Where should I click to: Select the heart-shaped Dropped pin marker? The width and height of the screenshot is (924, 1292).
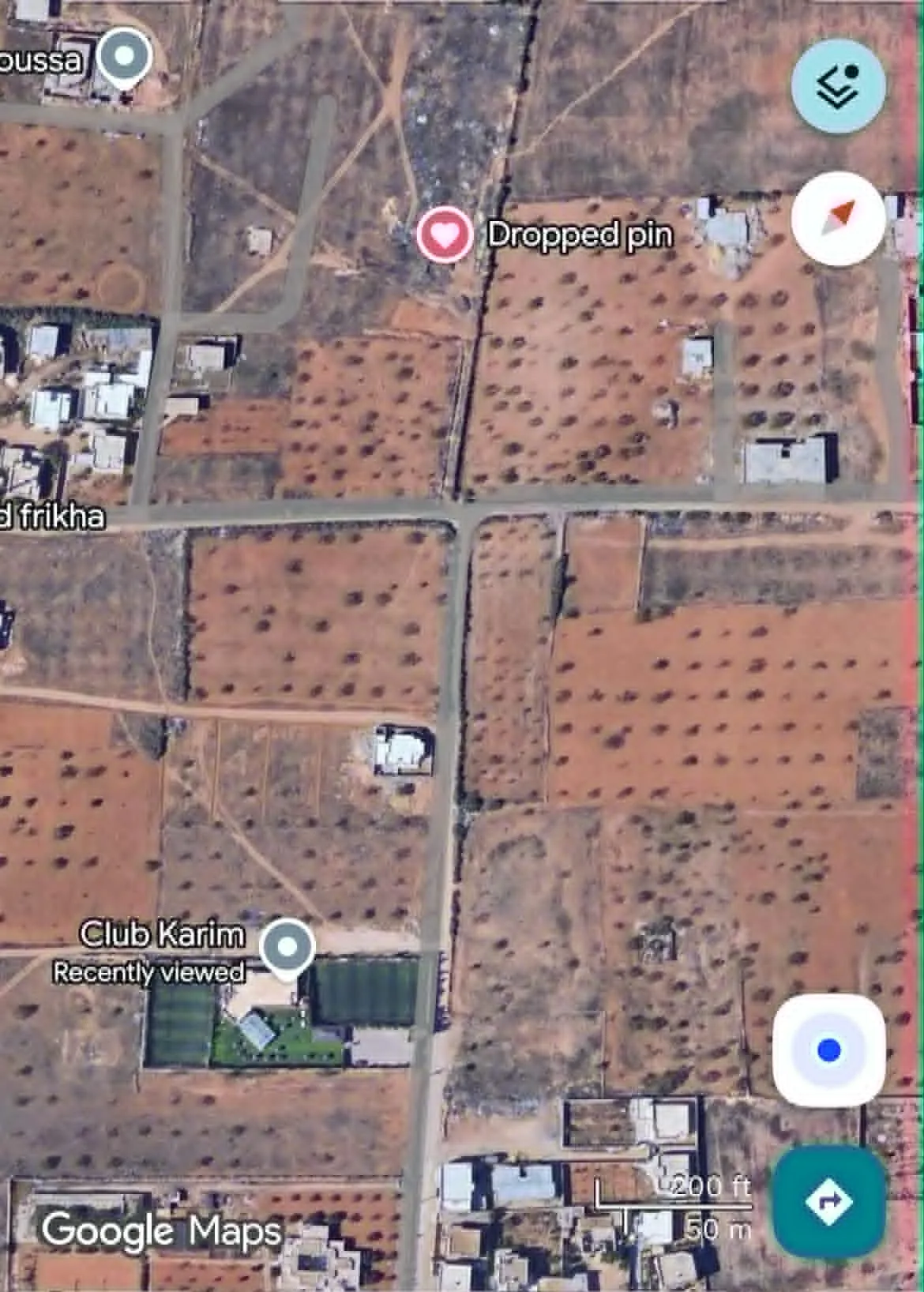click(x=445, y=235)
